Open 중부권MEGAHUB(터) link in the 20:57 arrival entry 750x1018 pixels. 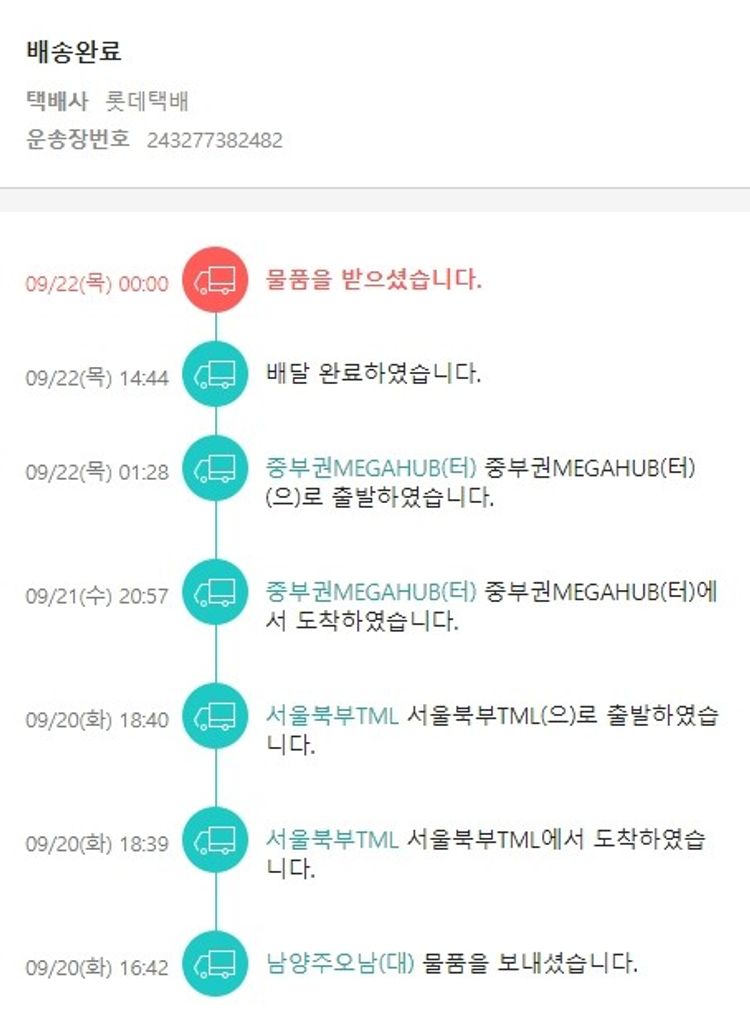click(371, 591)
